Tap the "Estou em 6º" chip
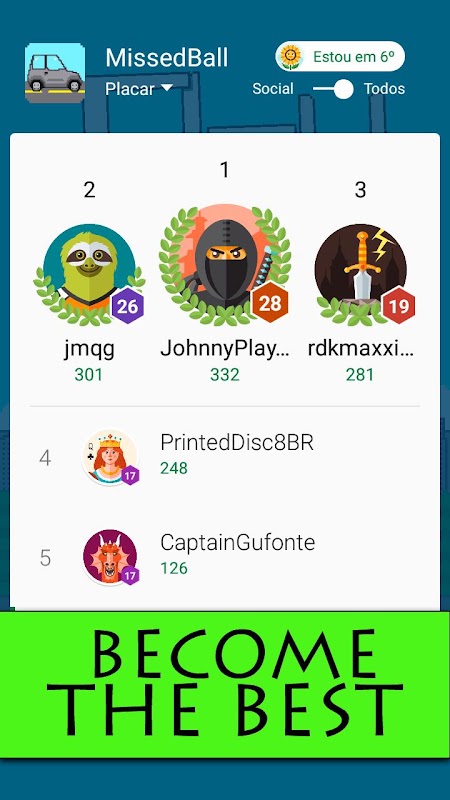The height and width of the screenshot is (800, 450). click(x=340, y=56)
